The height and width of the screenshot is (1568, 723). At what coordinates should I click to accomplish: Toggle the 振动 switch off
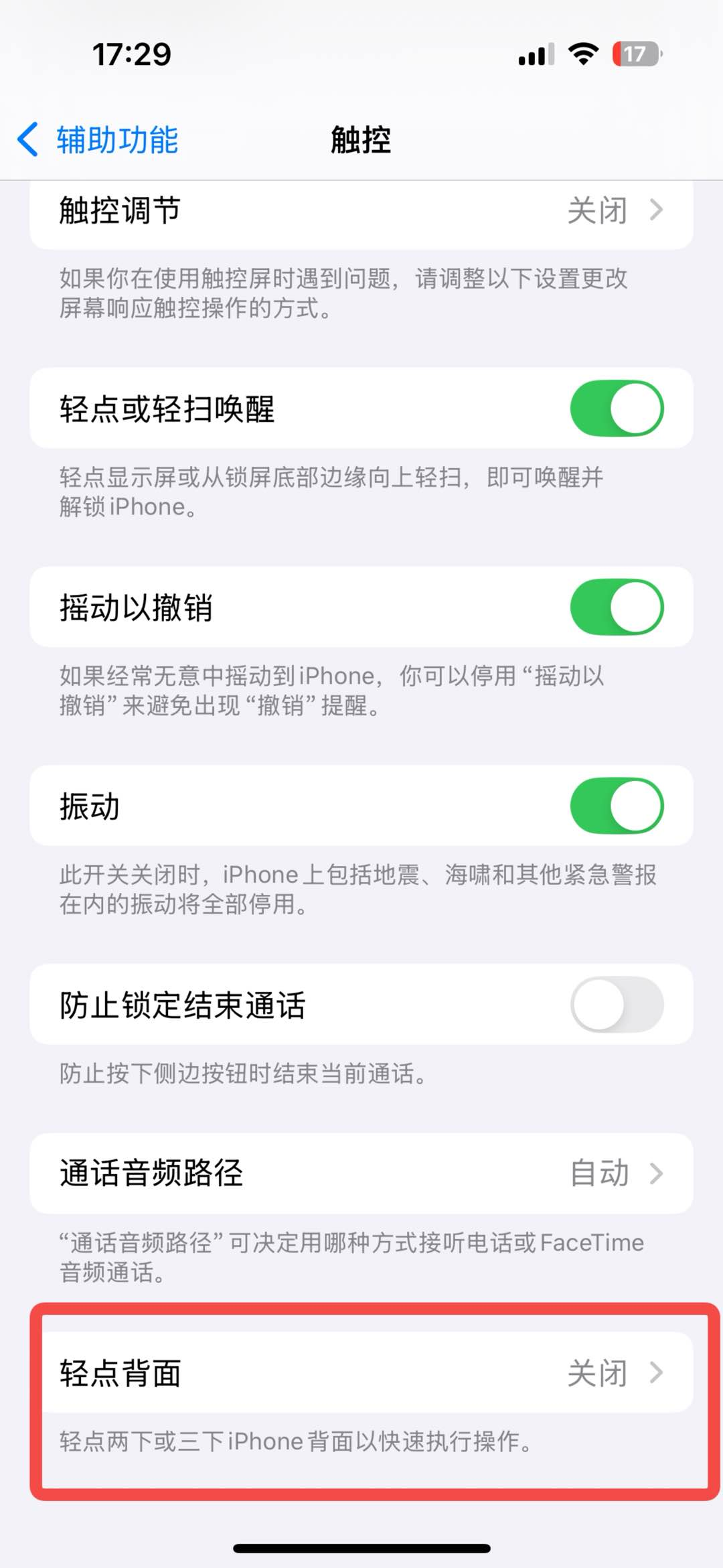pos(616,806)
